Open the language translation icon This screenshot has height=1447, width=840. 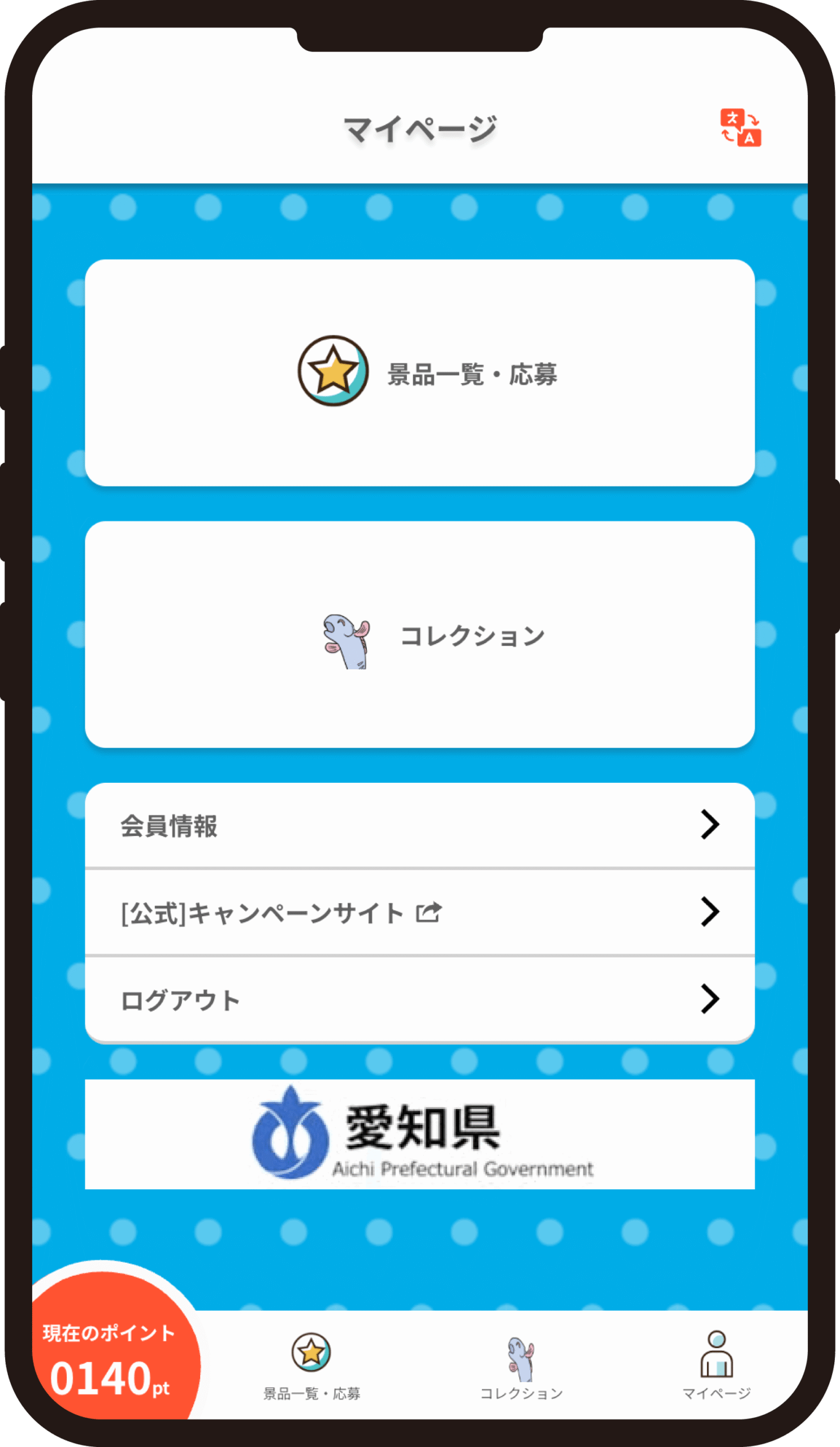[740, 128]
